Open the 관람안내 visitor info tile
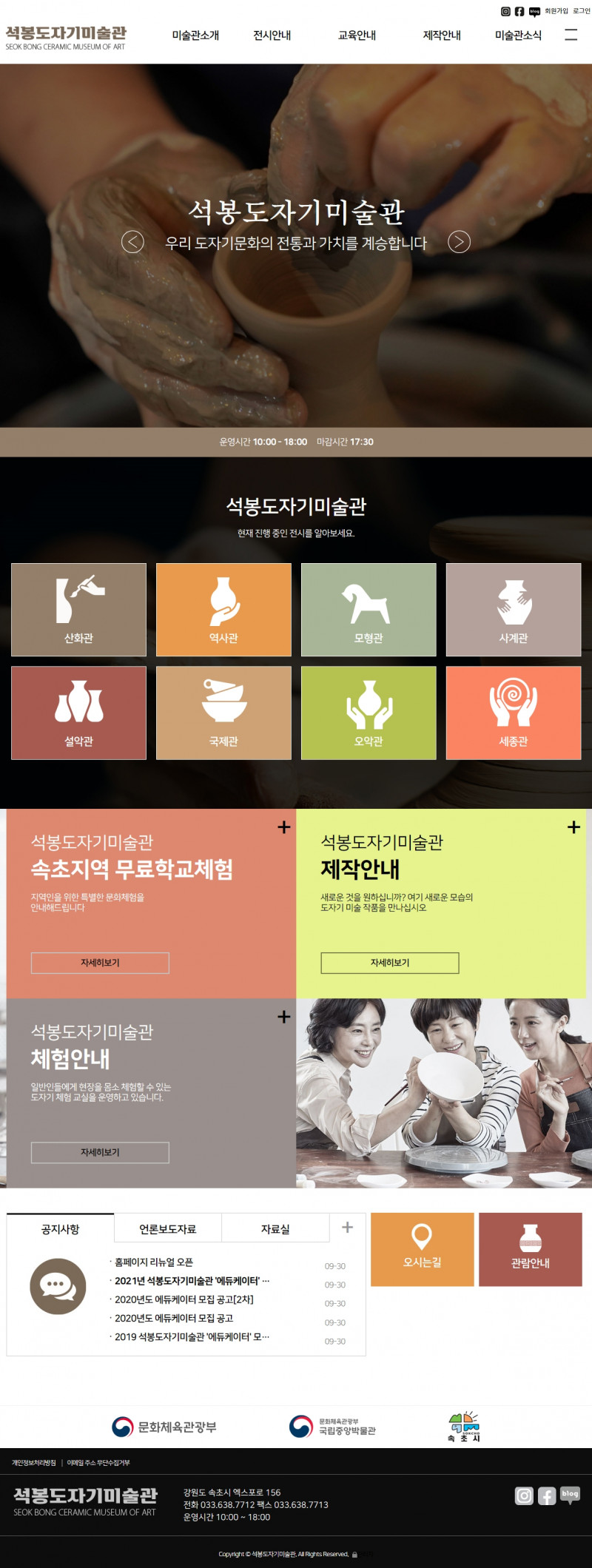 pyautogui.click(x=530, y=1249)
